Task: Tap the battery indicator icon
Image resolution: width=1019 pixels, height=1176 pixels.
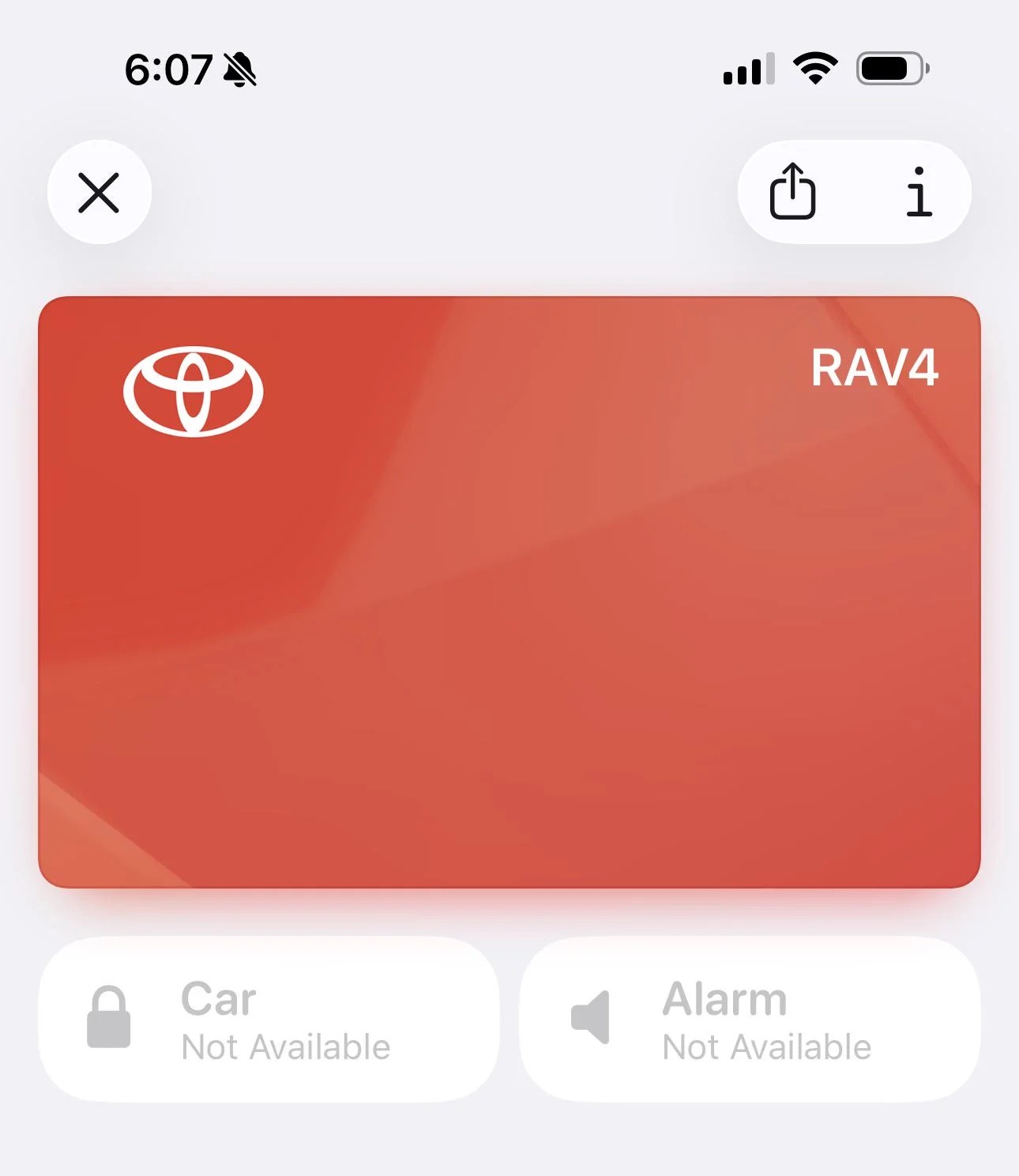Action: [891, 69]
